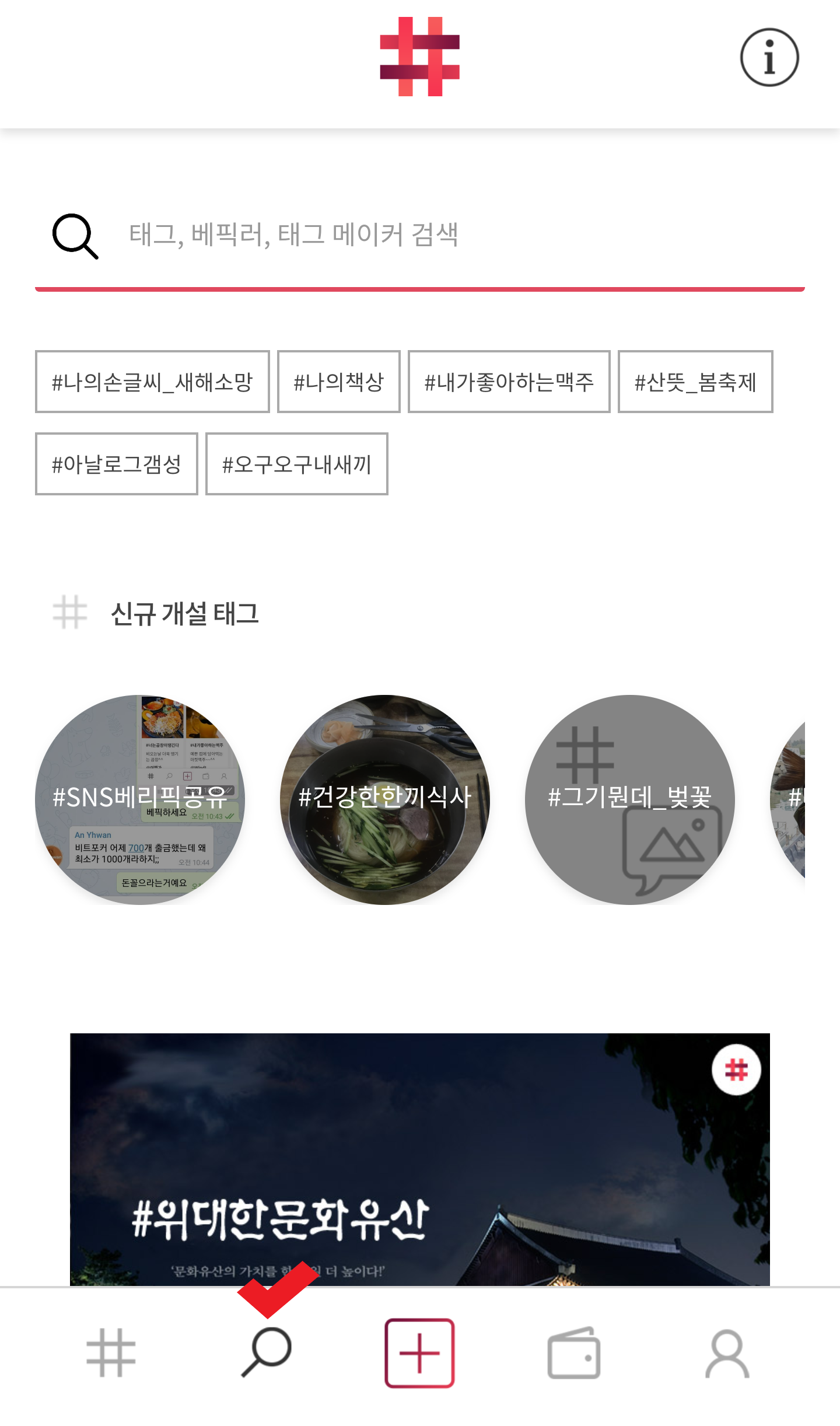This screenshot has width=840, height=1426.
Task: Select the #나의책상 tag chip
Action: coord(338,382)
